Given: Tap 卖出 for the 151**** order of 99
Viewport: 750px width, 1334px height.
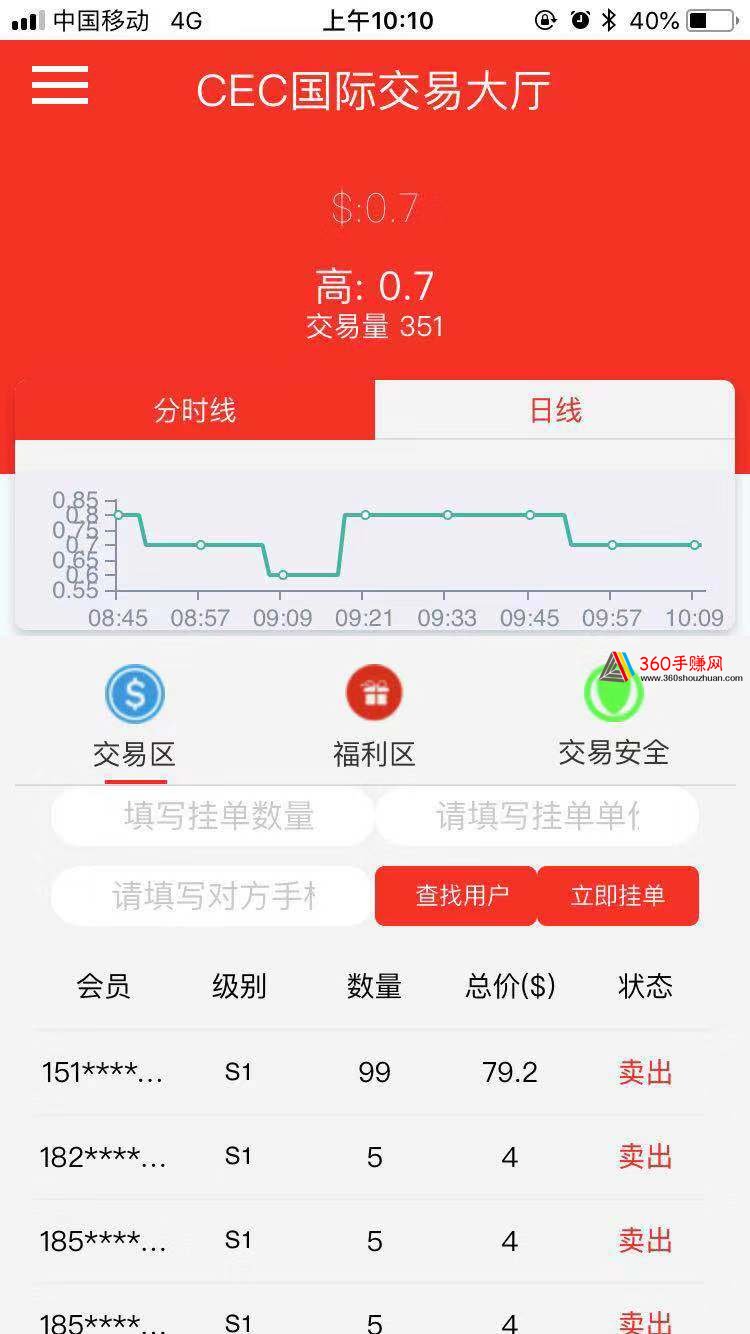Looking at the screenshot, I should (x=645, y=1073).
